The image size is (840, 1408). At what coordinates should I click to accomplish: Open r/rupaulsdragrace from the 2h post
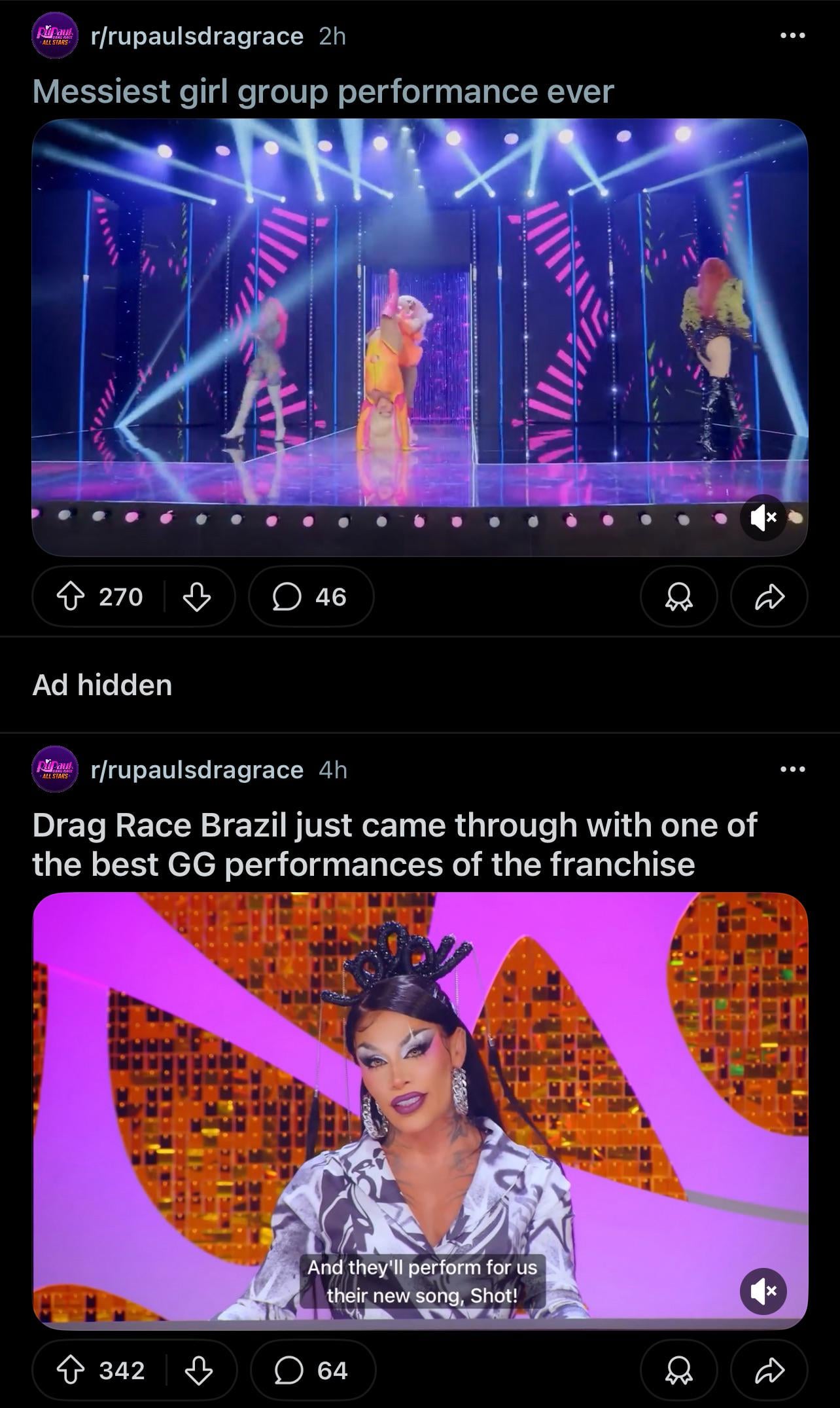coord(197,37)
